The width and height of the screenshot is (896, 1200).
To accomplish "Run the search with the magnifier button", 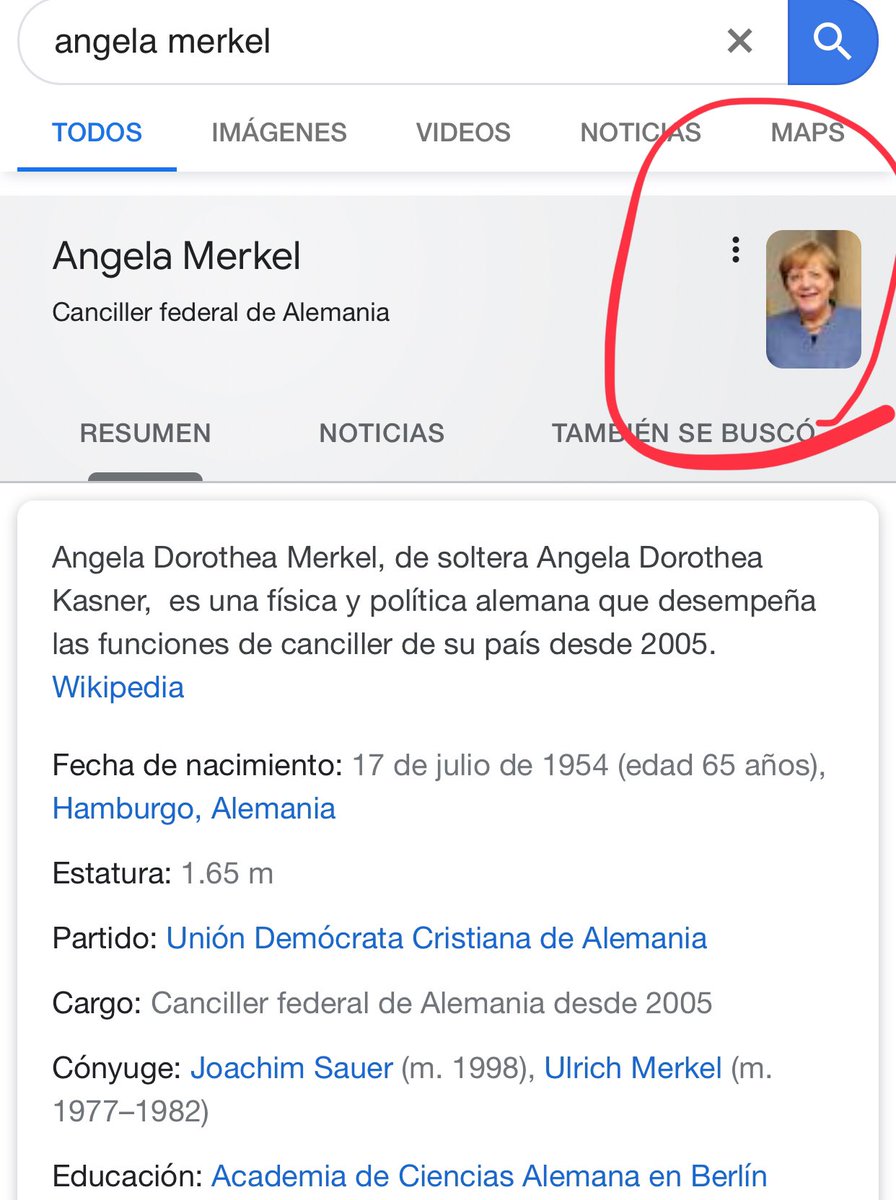I will coord(832,42).
